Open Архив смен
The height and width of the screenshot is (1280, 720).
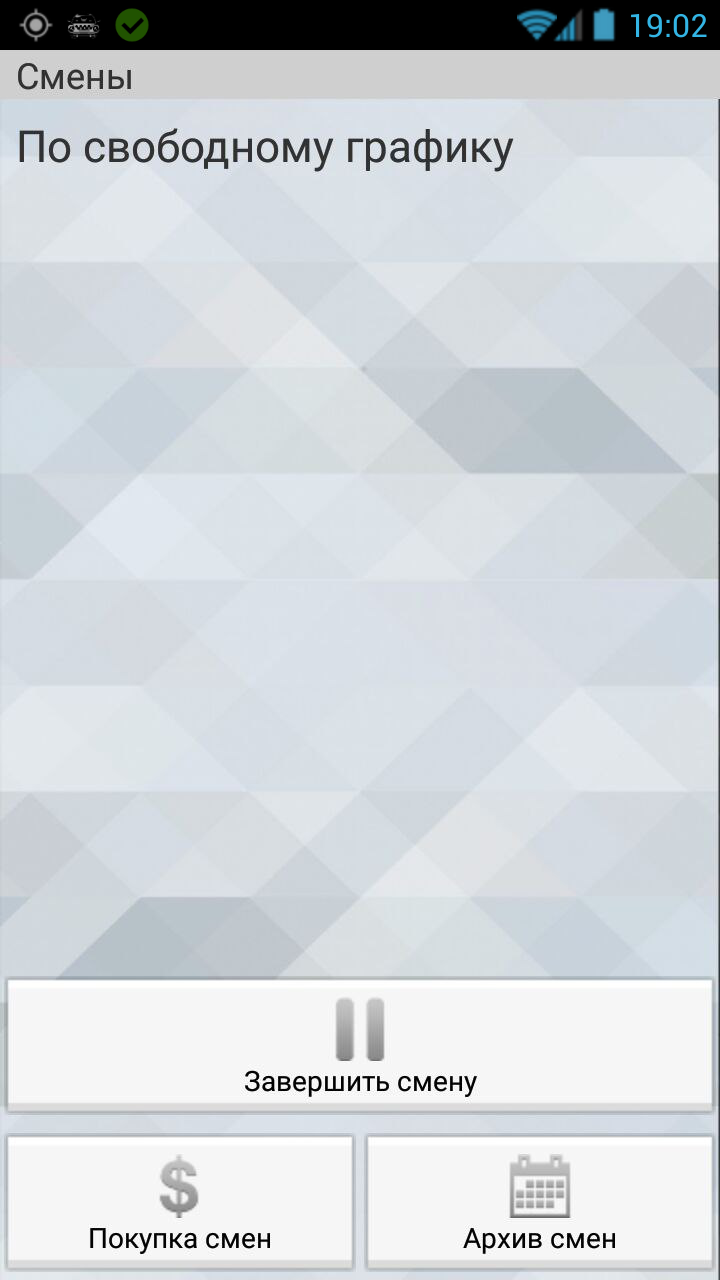[540, 1202]
